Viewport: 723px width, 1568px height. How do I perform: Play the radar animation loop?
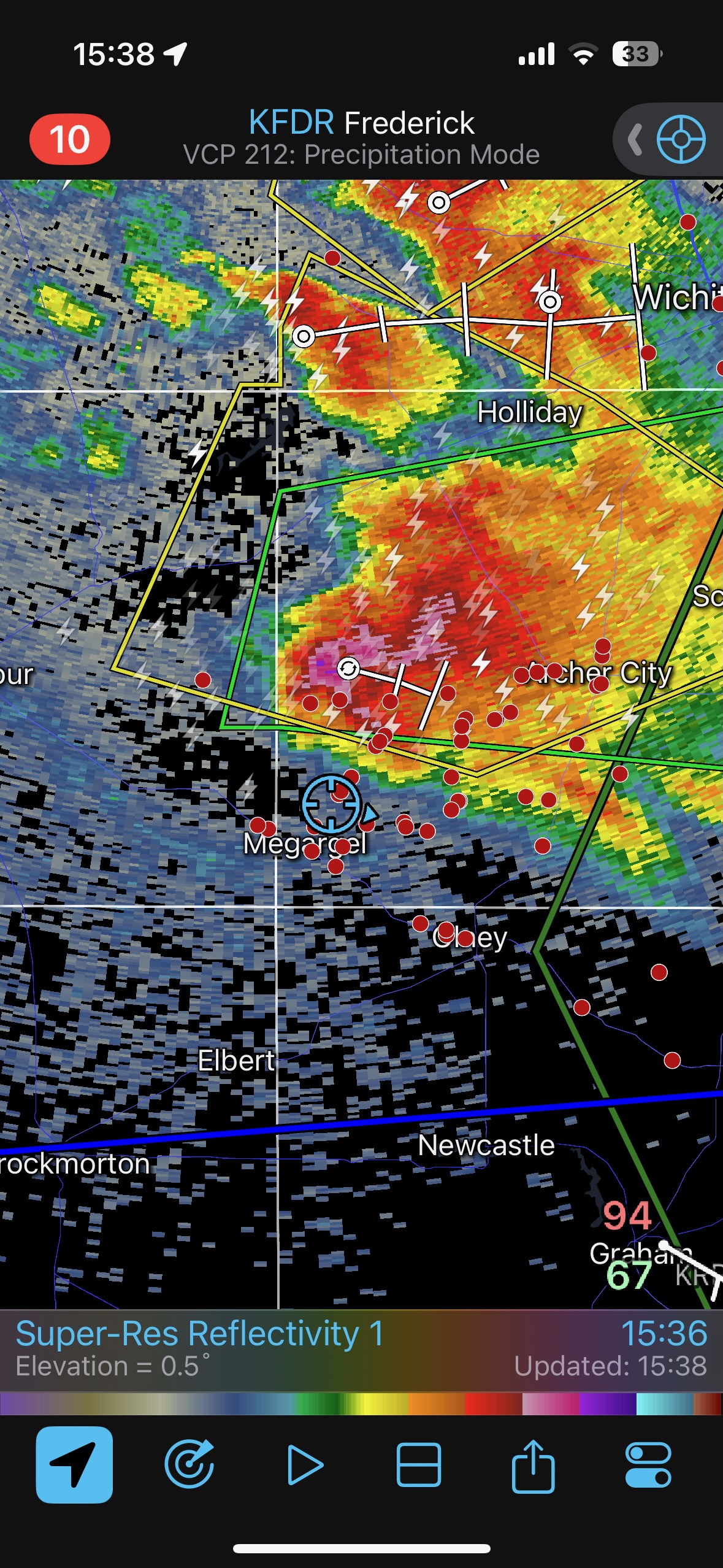click(x=304, y=1465)
